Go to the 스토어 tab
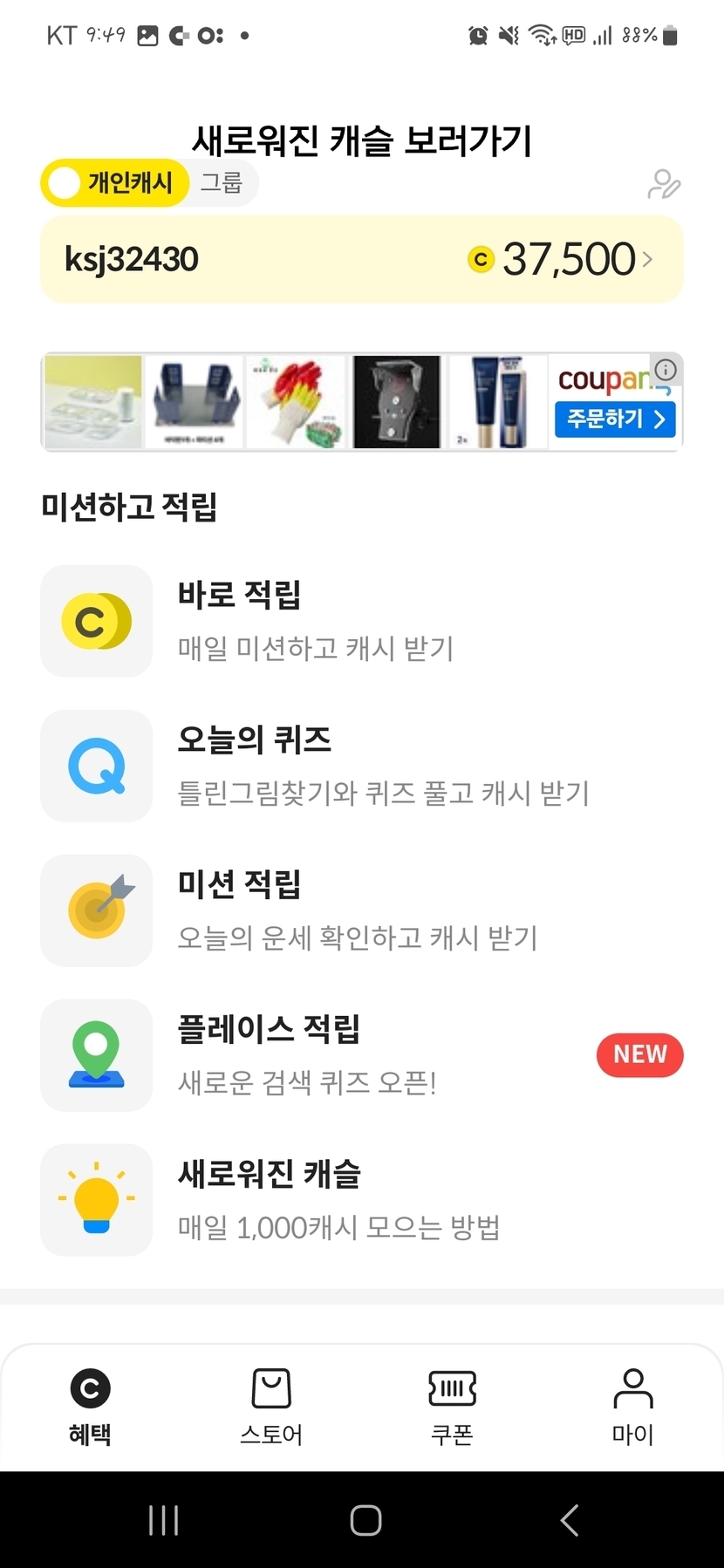Viewport: 724px width, 1568px height. [x=271, y=1407]
